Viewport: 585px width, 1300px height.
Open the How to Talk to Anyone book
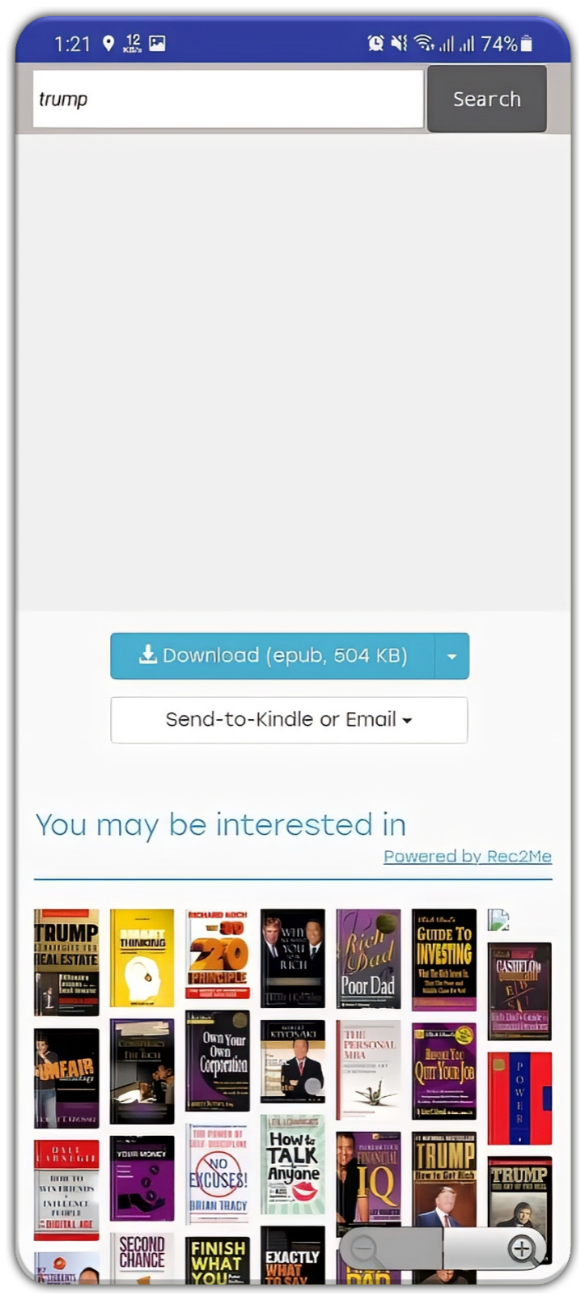[293, 1165]
